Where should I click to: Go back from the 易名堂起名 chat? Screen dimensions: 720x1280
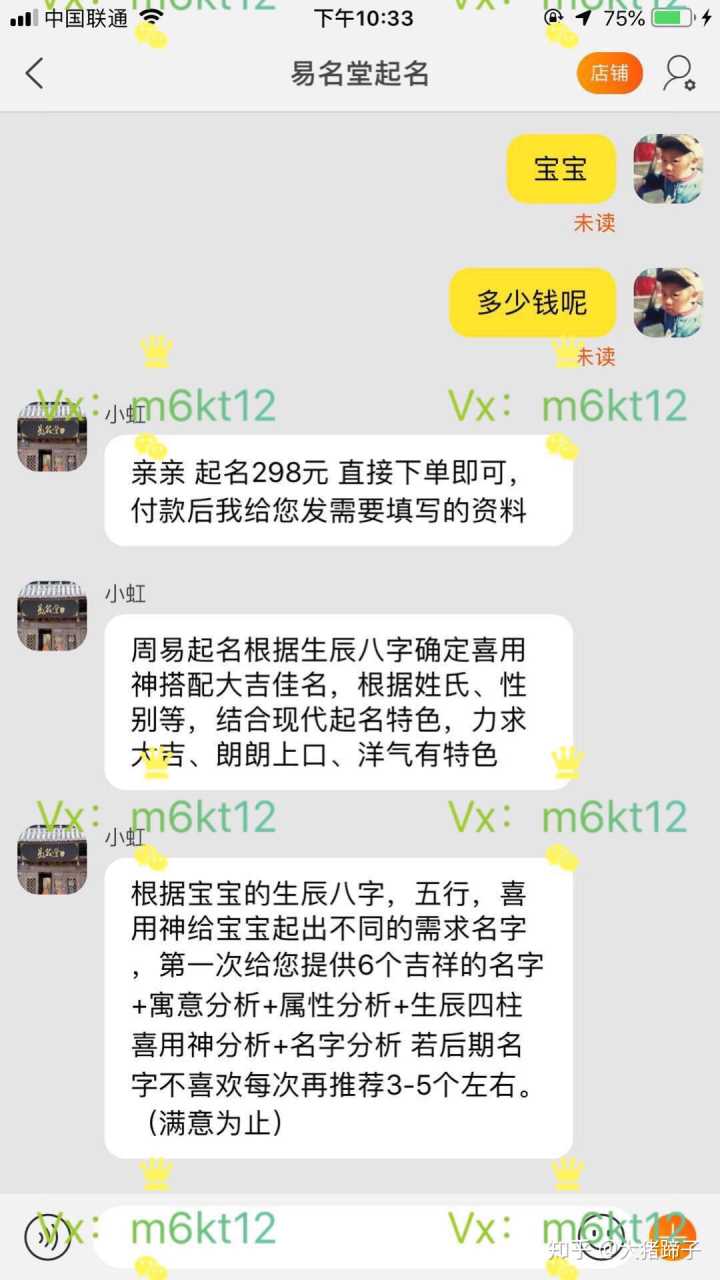35,73
